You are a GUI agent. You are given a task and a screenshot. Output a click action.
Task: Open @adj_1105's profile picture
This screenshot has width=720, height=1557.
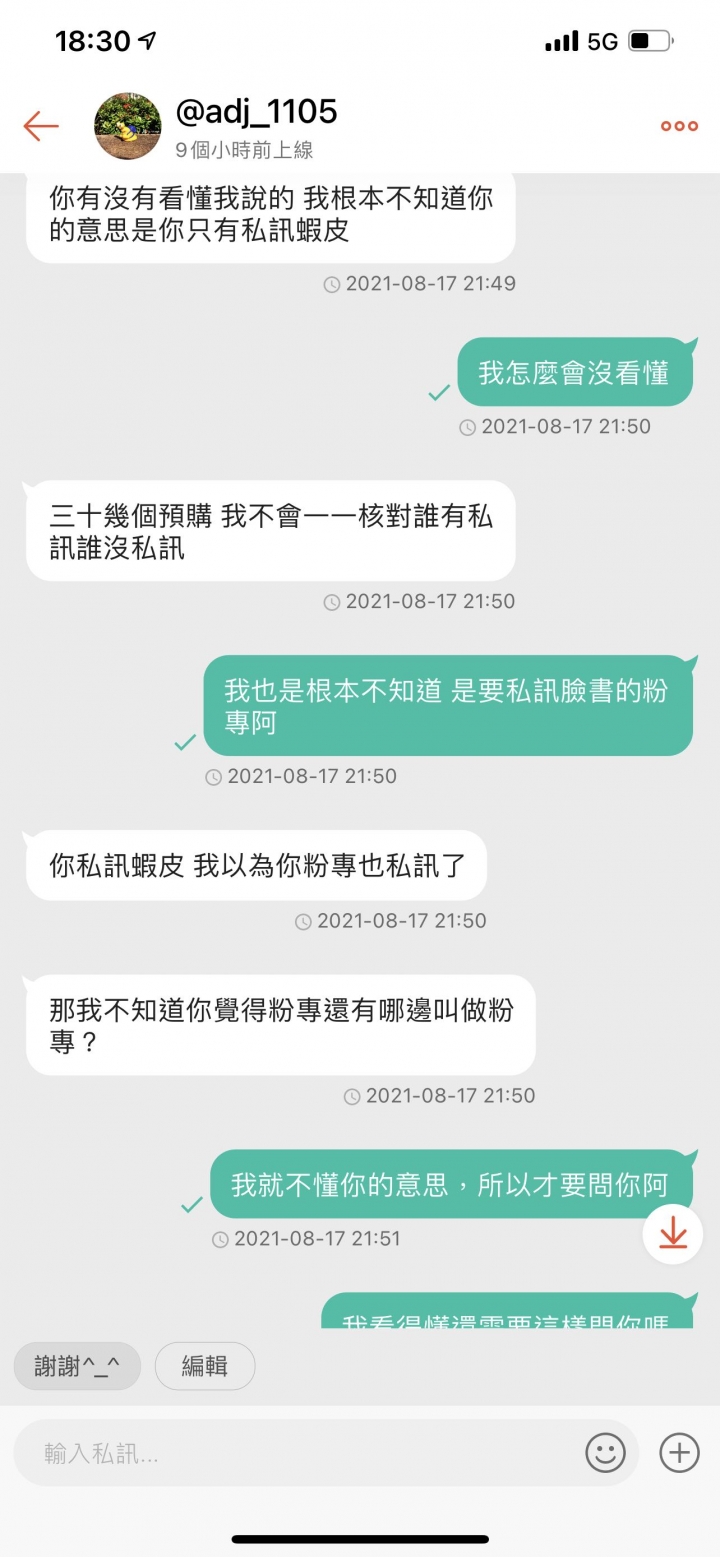[128, 125]
